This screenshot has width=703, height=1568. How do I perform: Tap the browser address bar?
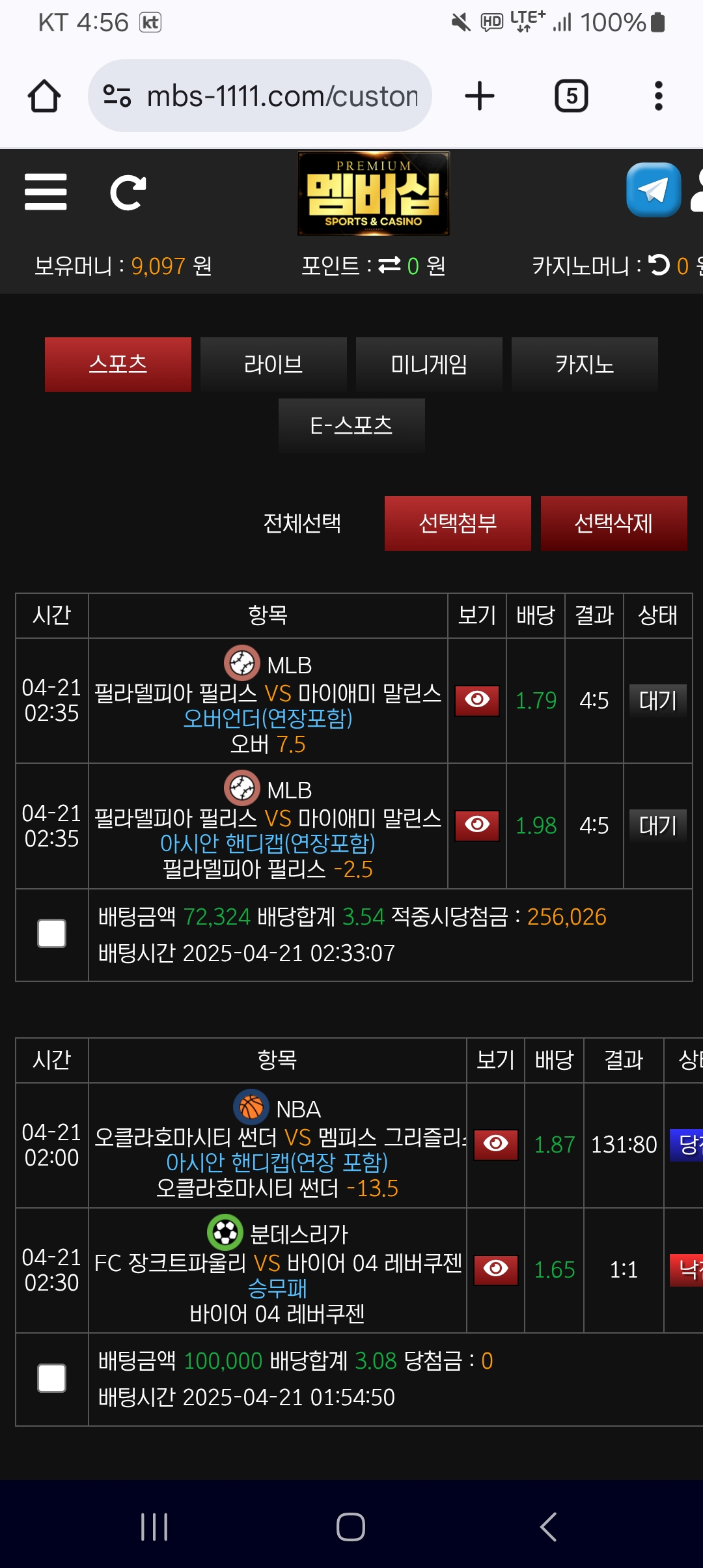[260, 96]
